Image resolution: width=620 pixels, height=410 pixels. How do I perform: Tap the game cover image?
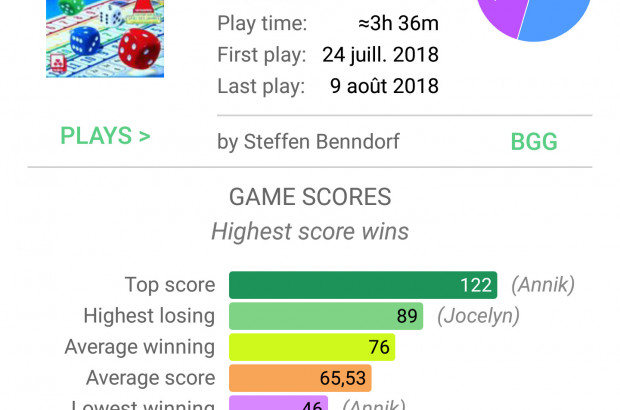pos(105,38)
